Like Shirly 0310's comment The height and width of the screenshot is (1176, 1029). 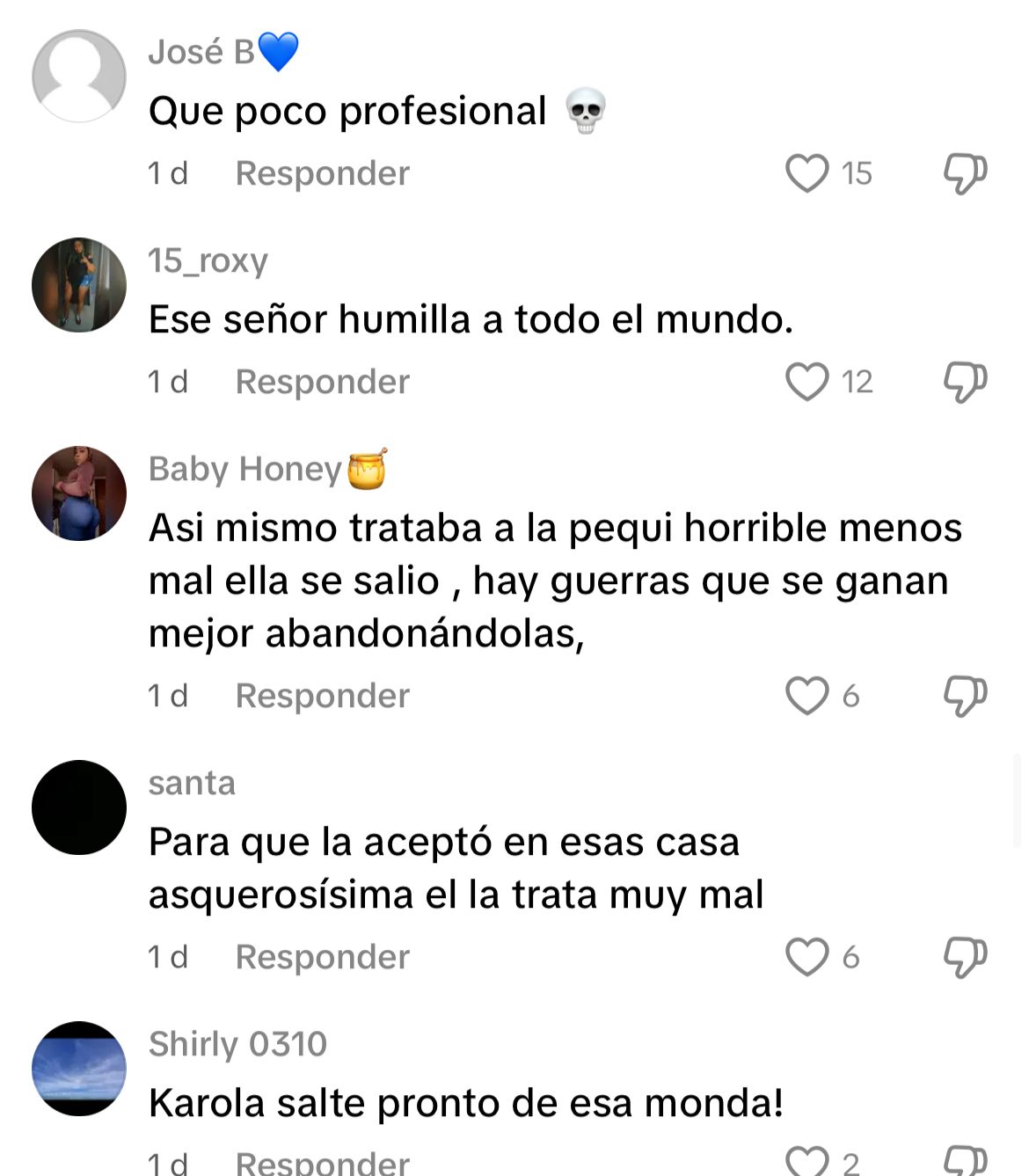pyautogui.click(x=806, y=1162)
